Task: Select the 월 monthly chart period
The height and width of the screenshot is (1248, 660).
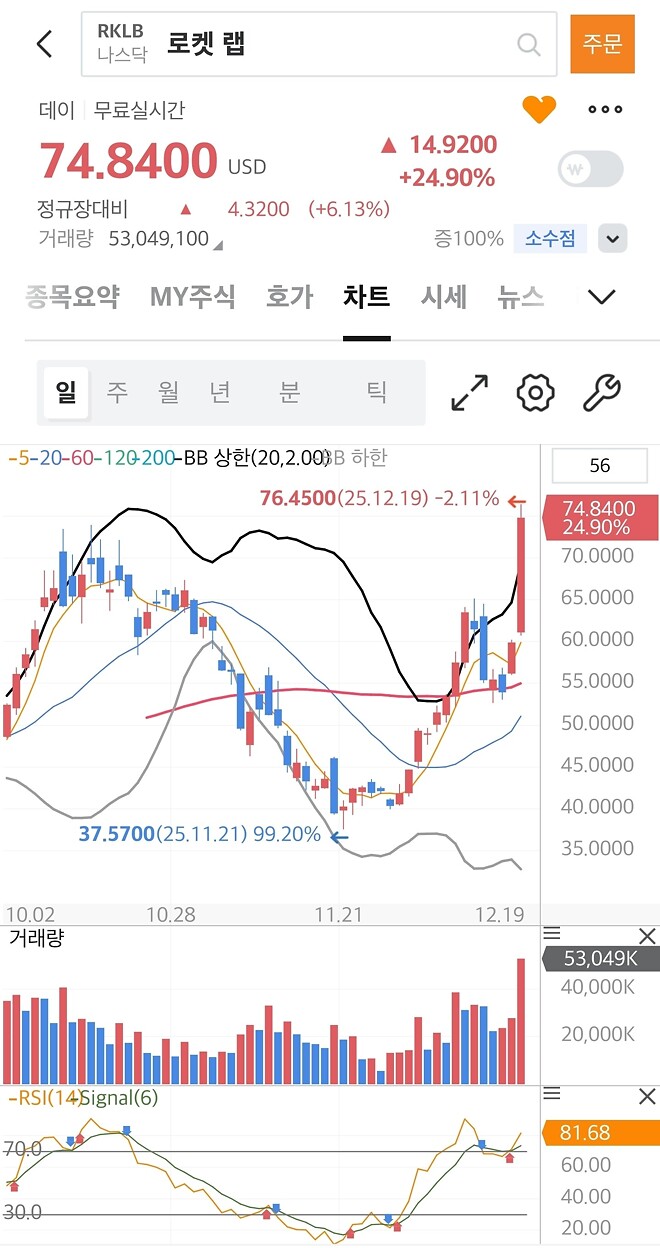Action: point(168,392)
